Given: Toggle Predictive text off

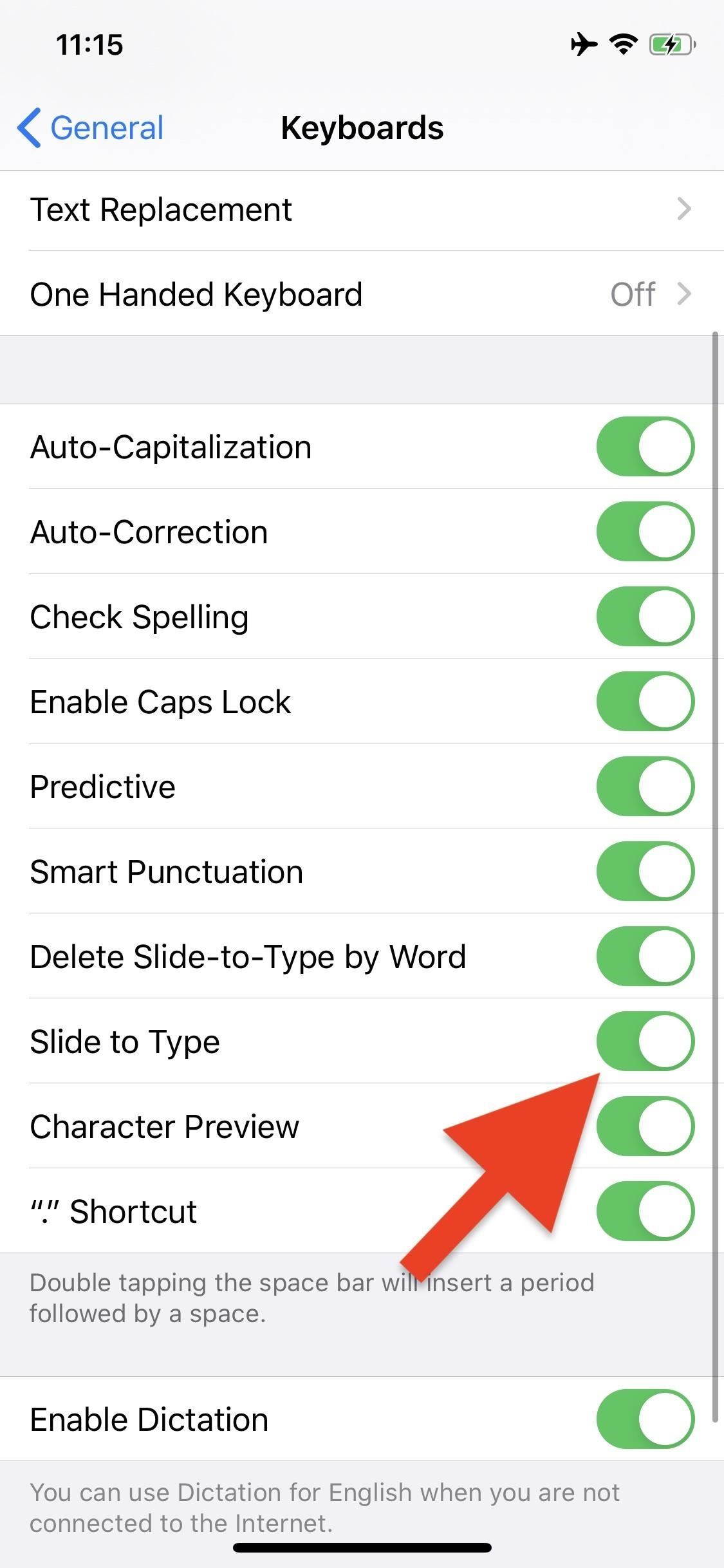Looking at the screenshot, I should click(x=645, y=786).
